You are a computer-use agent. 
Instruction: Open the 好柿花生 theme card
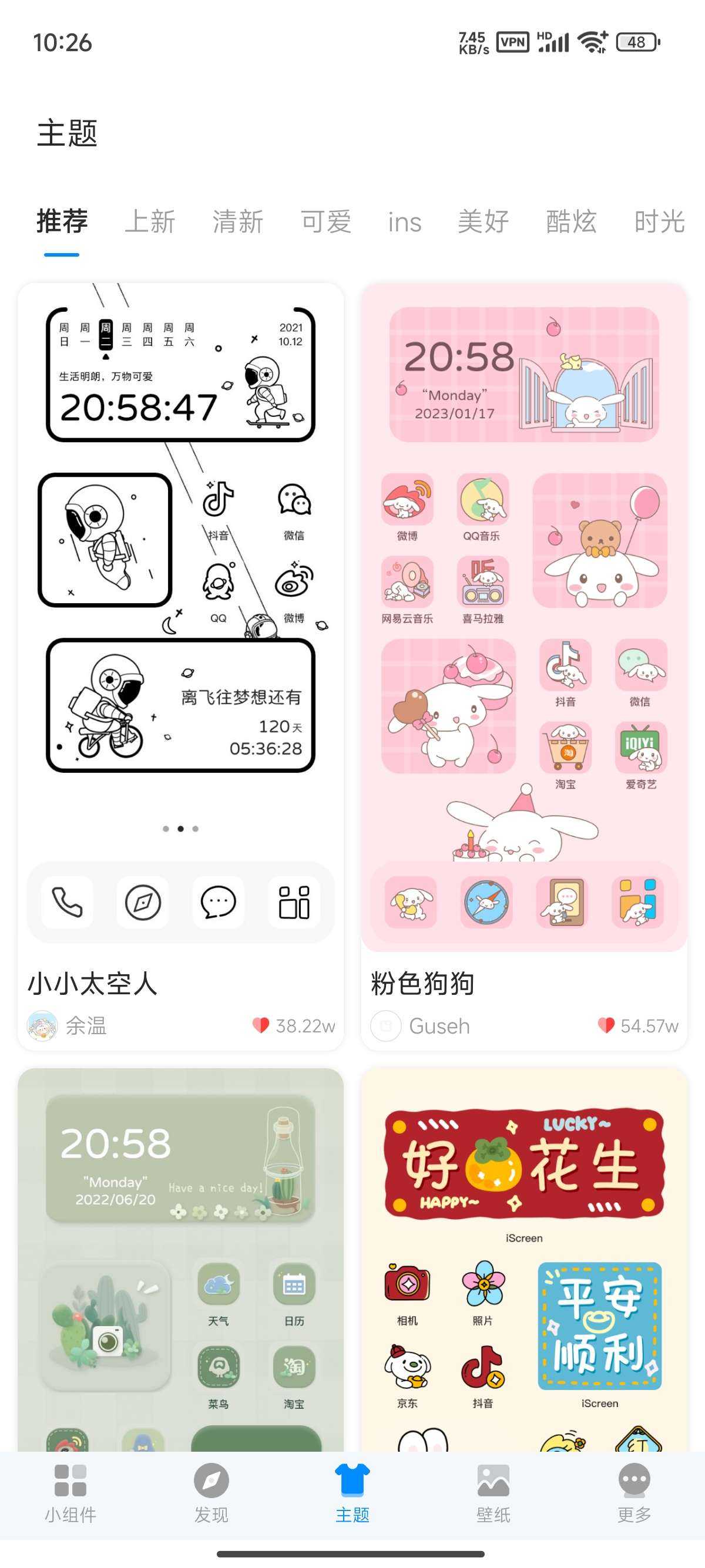[523, 1260]
